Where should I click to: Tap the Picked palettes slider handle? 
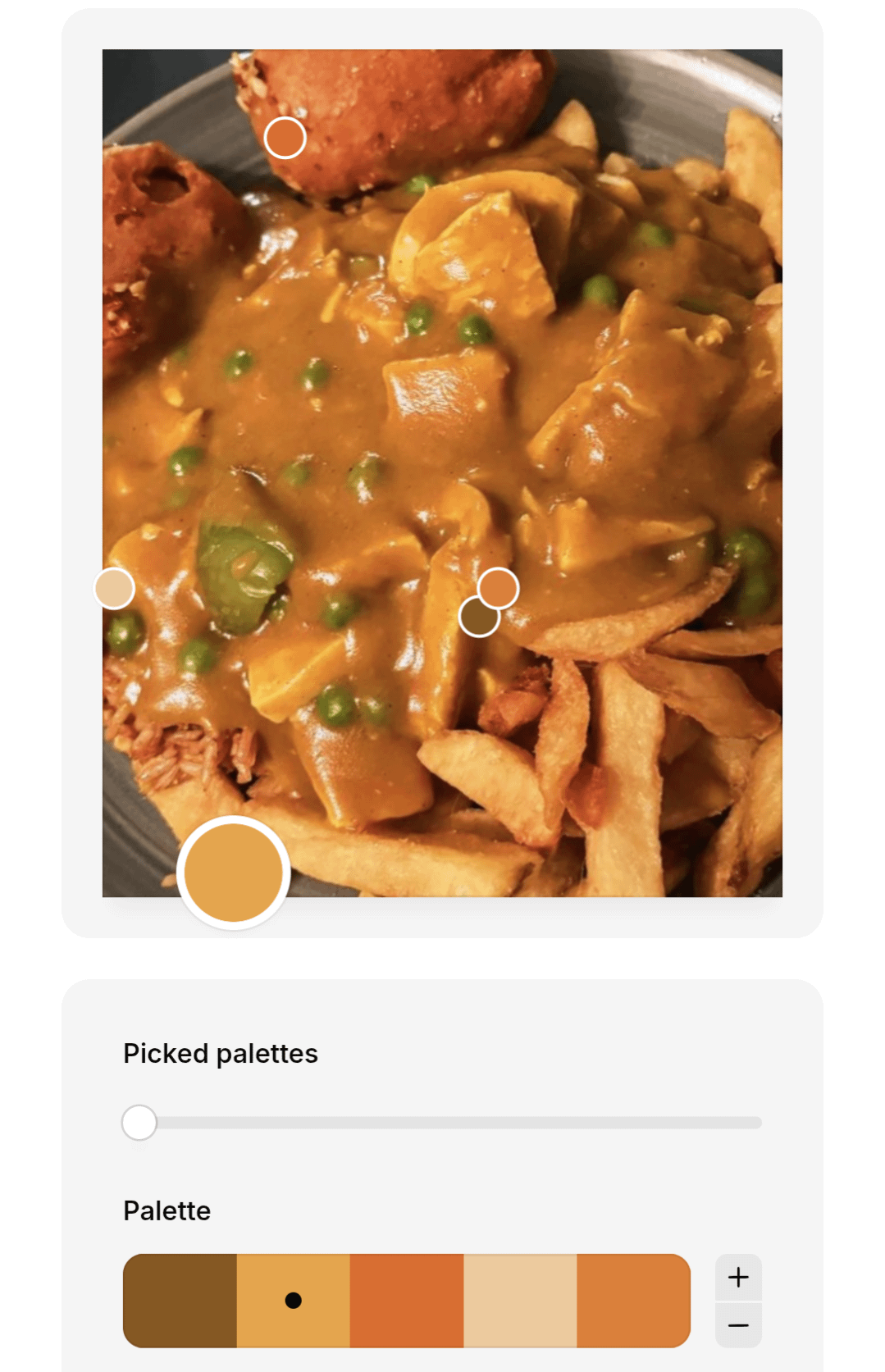139,1123
